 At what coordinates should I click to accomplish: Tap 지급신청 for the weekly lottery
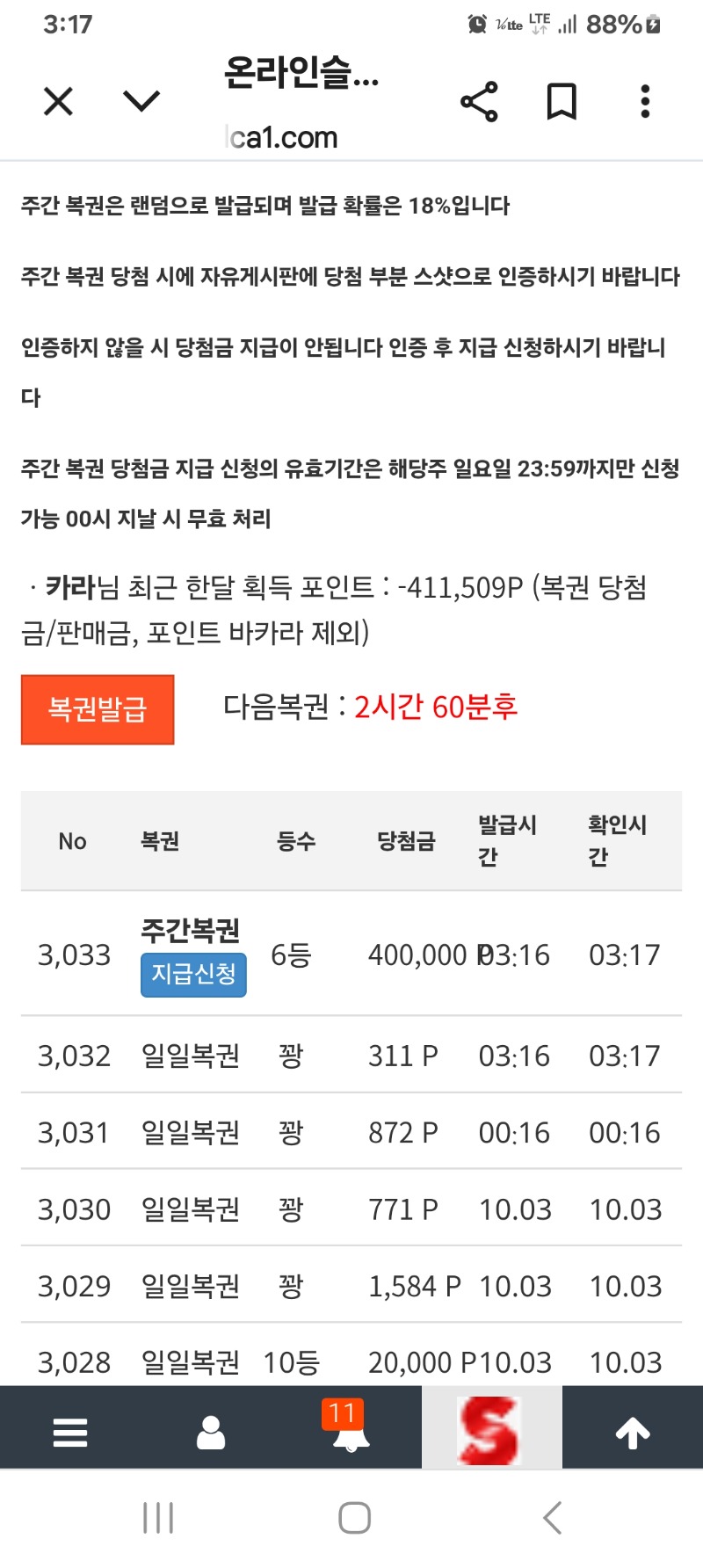coord(193,974)
